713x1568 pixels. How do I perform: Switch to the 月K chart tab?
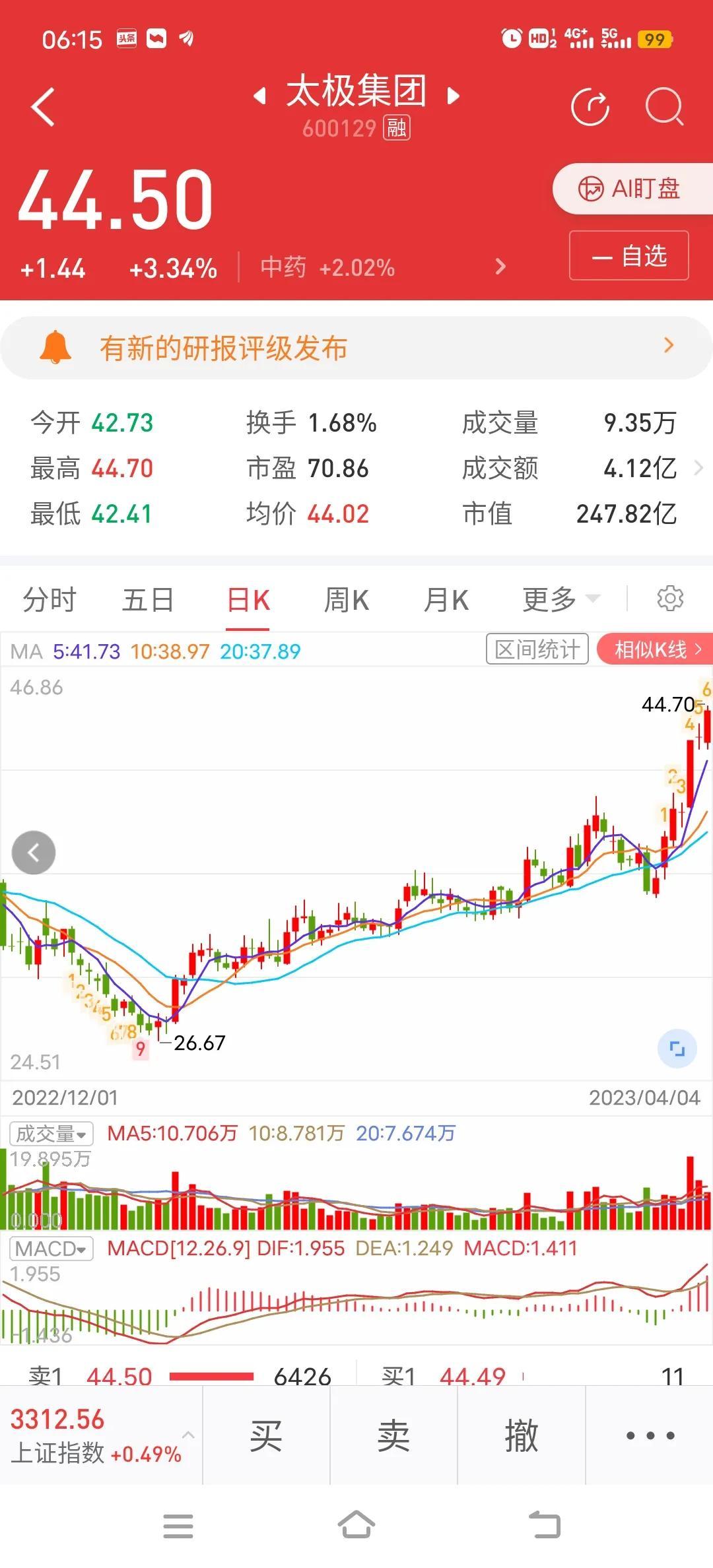pyautogui.click(x=446, y=600)
